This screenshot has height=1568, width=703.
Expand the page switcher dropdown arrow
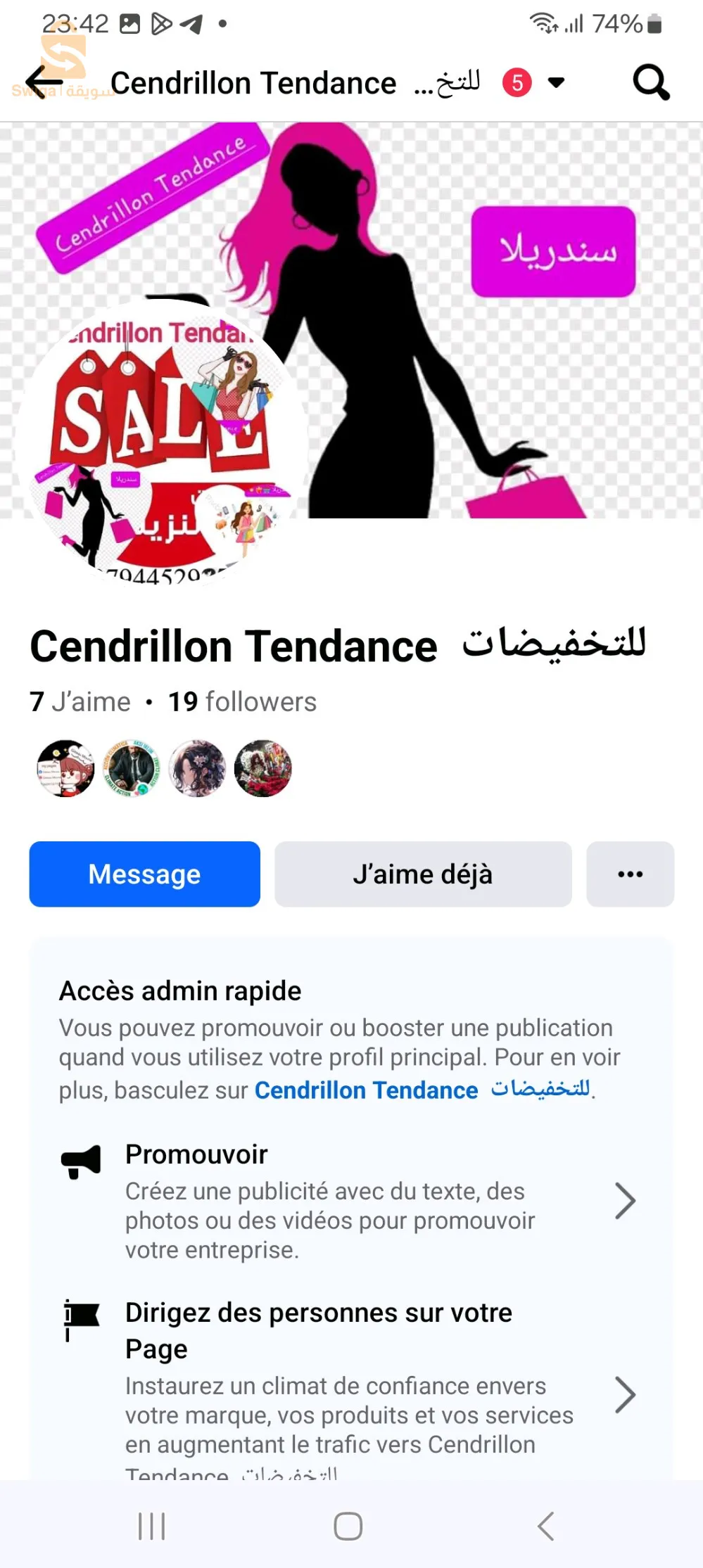pyautogui.click(x=556, y=83)
